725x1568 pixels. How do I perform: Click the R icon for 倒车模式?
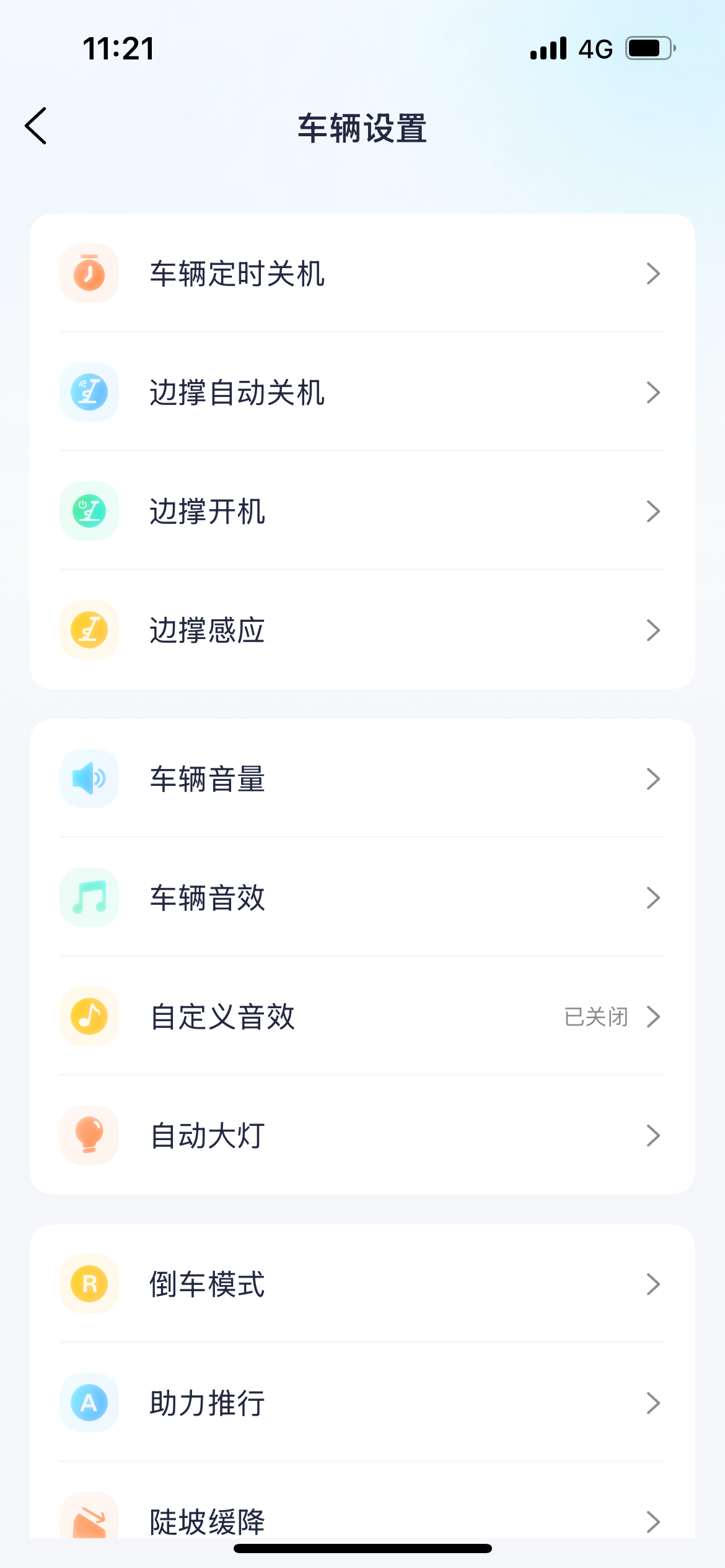tap(89, 1284)
